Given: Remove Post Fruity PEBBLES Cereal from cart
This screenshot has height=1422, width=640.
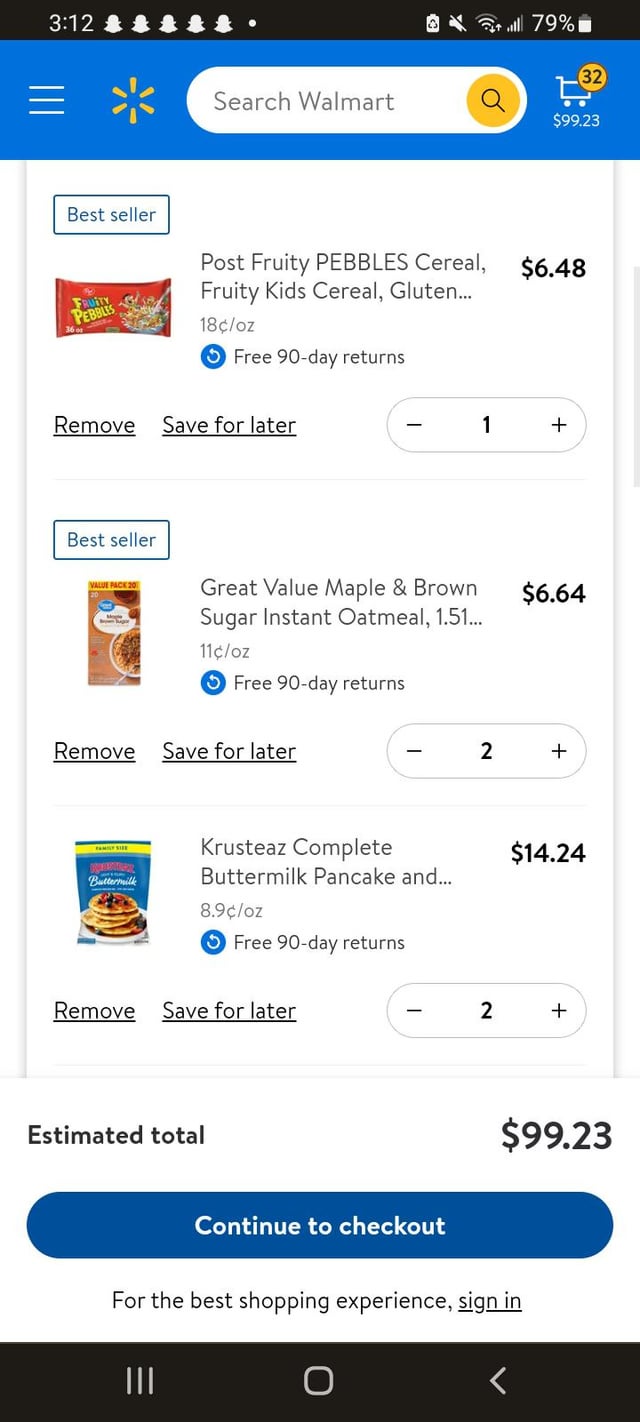Looking at the screenshot, I should coord(94,425).
